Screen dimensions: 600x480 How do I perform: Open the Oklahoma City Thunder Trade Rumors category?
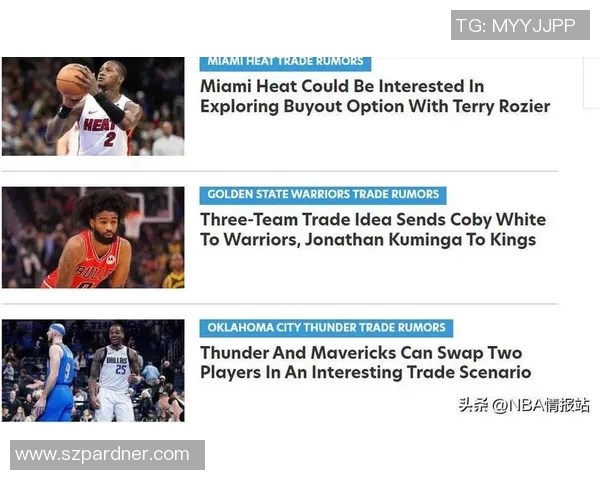(x=326, y=328)
